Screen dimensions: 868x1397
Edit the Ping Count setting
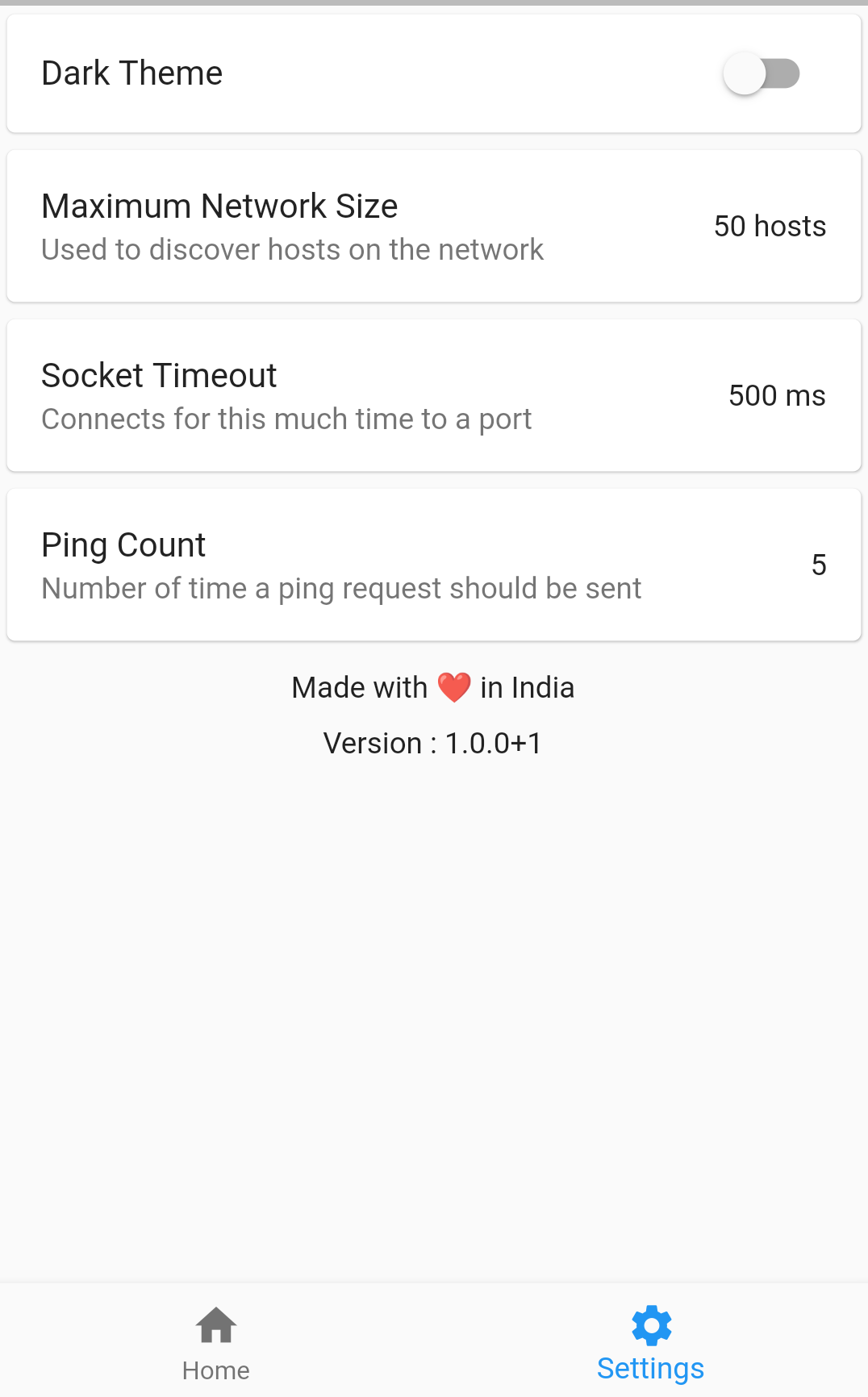click(434, 565)
